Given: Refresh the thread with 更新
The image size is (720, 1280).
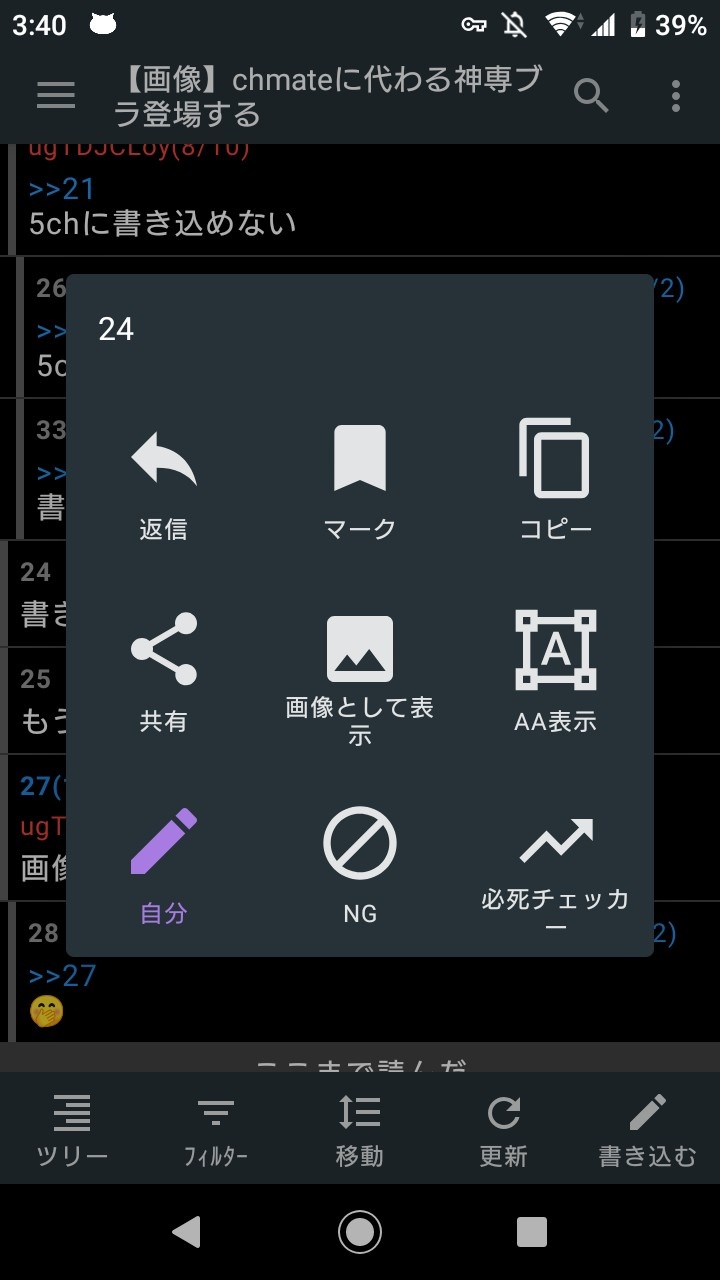Looking at the screenshot, I should [x=504, y=1130].
